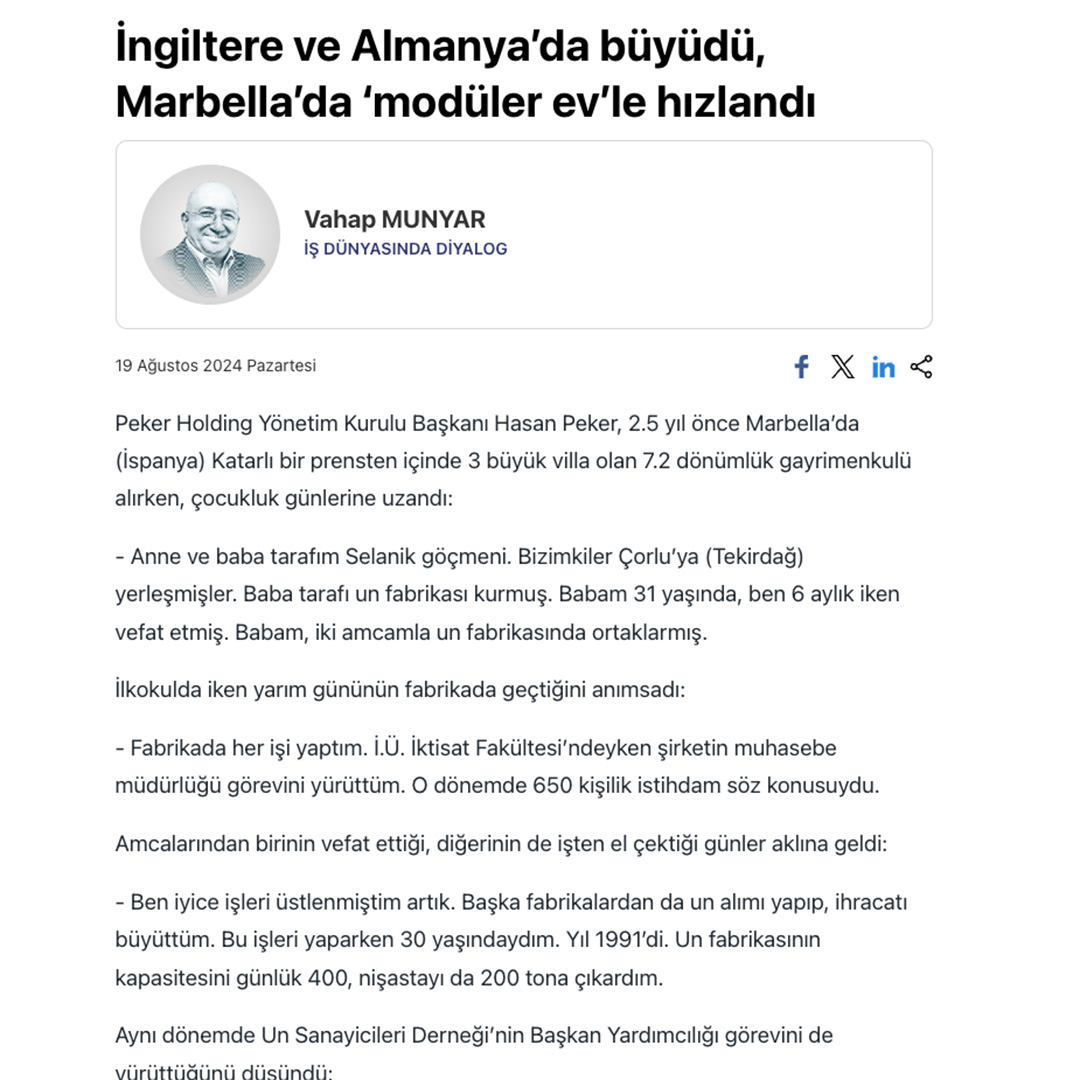Share this article on Facebook
The image size is (1080, 1080).
(x=801, y=367)
